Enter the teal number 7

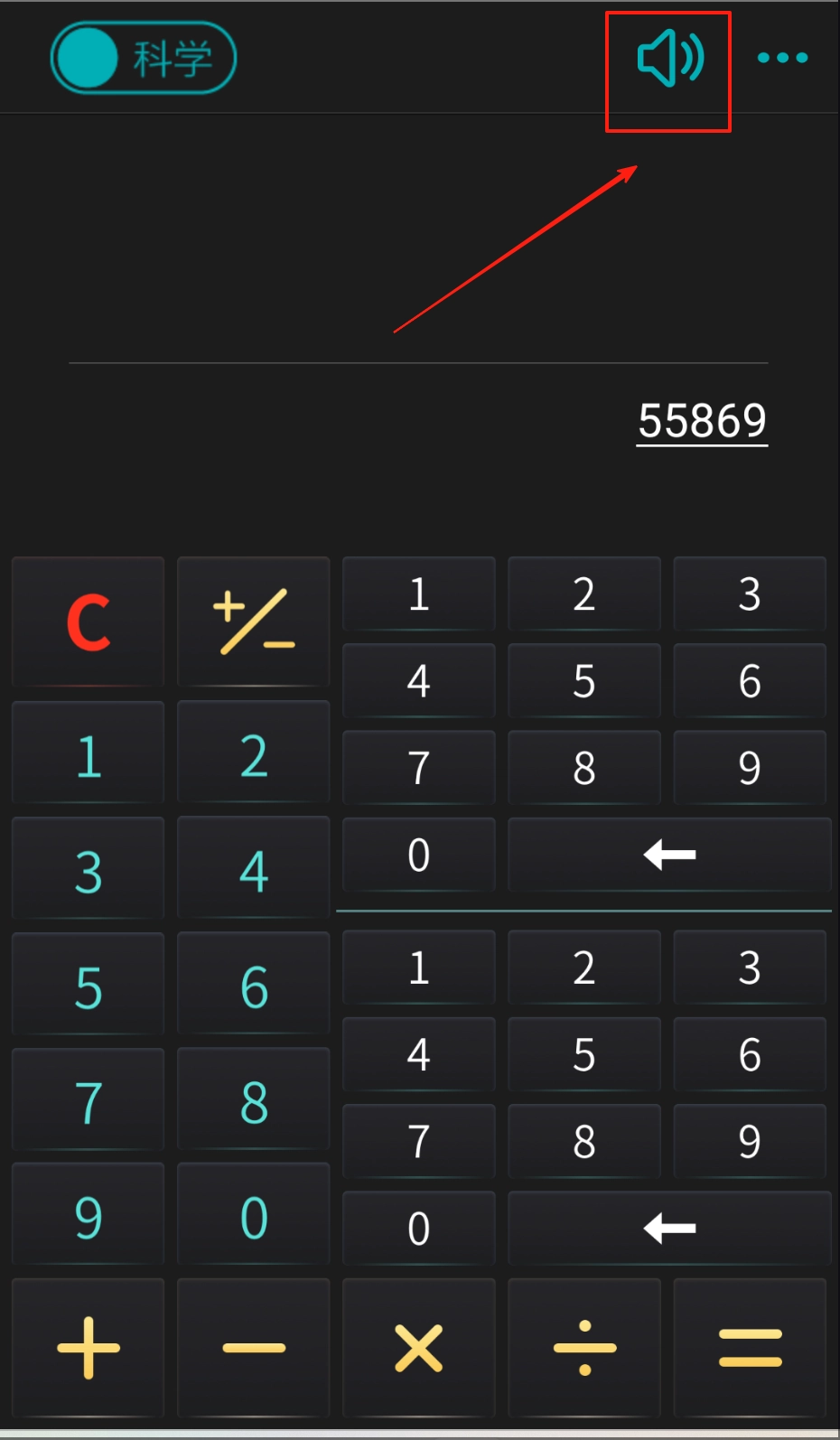pos(89,1102)
